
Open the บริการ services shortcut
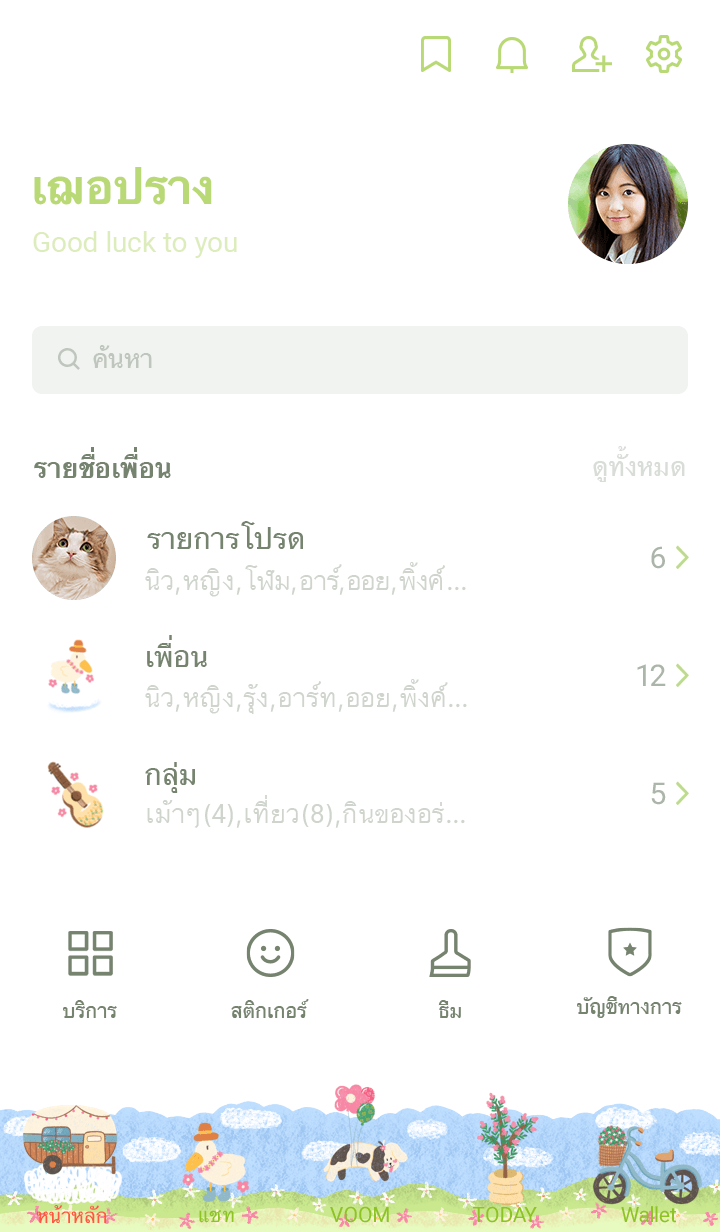point(90,973)
